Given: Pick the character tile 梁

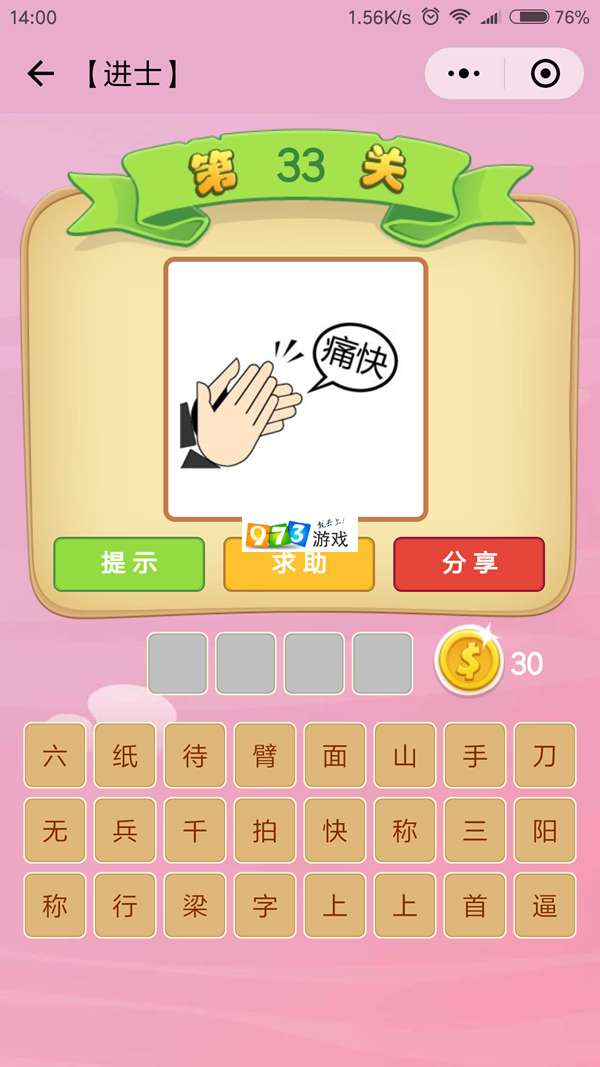Looking at the screenshot, I should tap(195, 906).
